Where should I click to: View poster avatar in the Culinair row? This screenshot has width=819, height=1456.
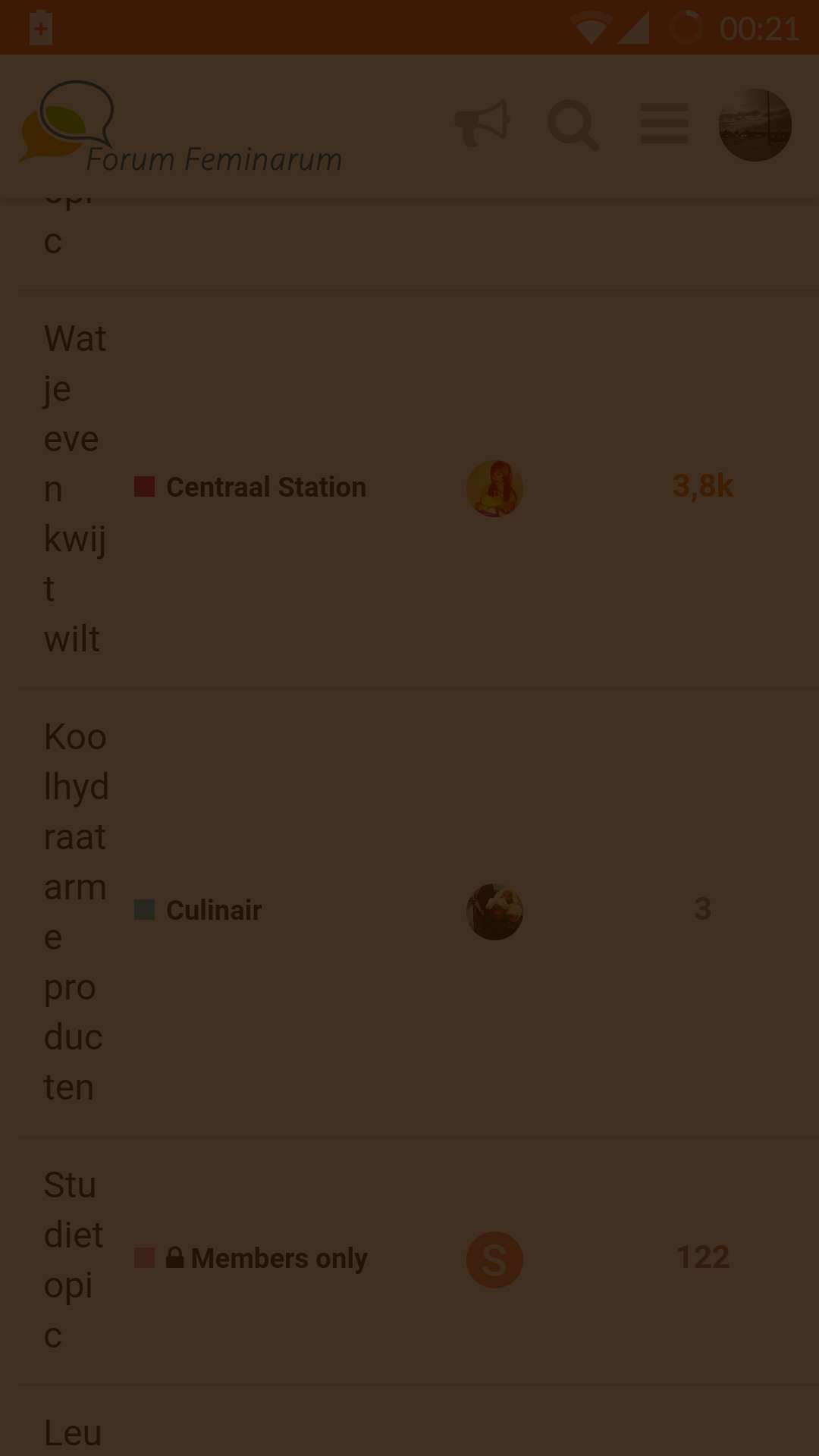pos(494,912)
